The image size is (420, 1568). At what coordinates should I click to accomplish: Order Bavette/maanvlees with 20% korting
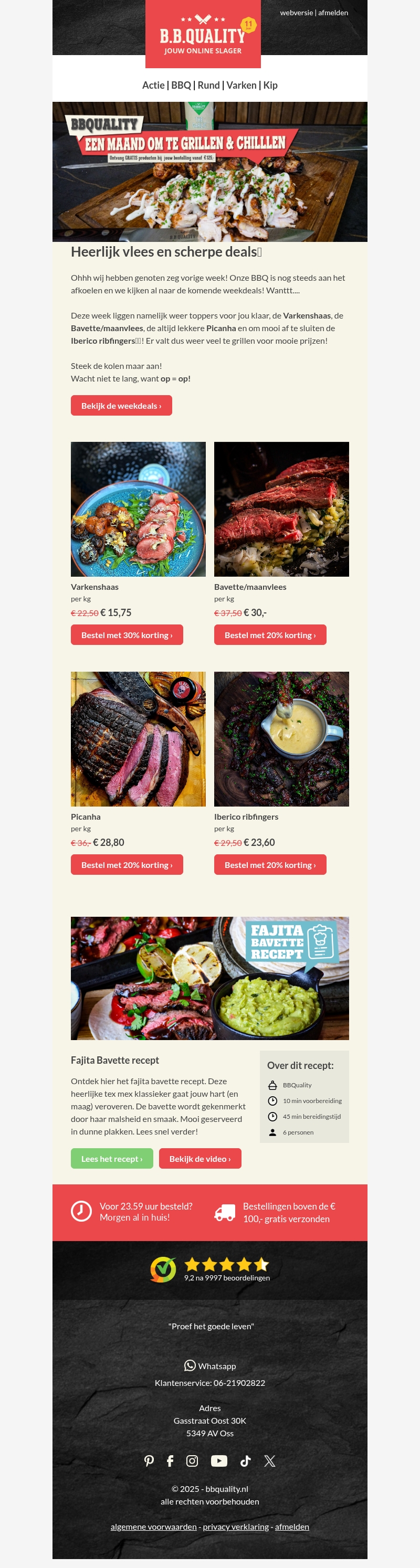(270, 635)
